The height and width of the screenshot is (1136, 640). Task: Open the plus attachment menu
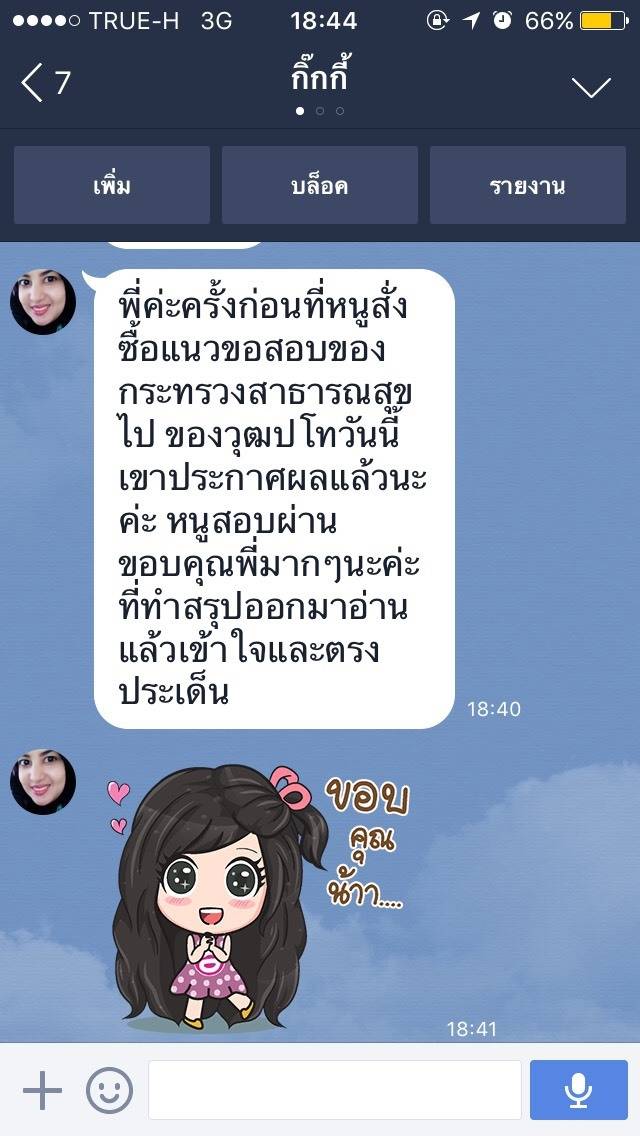(x=42, y=1090)
